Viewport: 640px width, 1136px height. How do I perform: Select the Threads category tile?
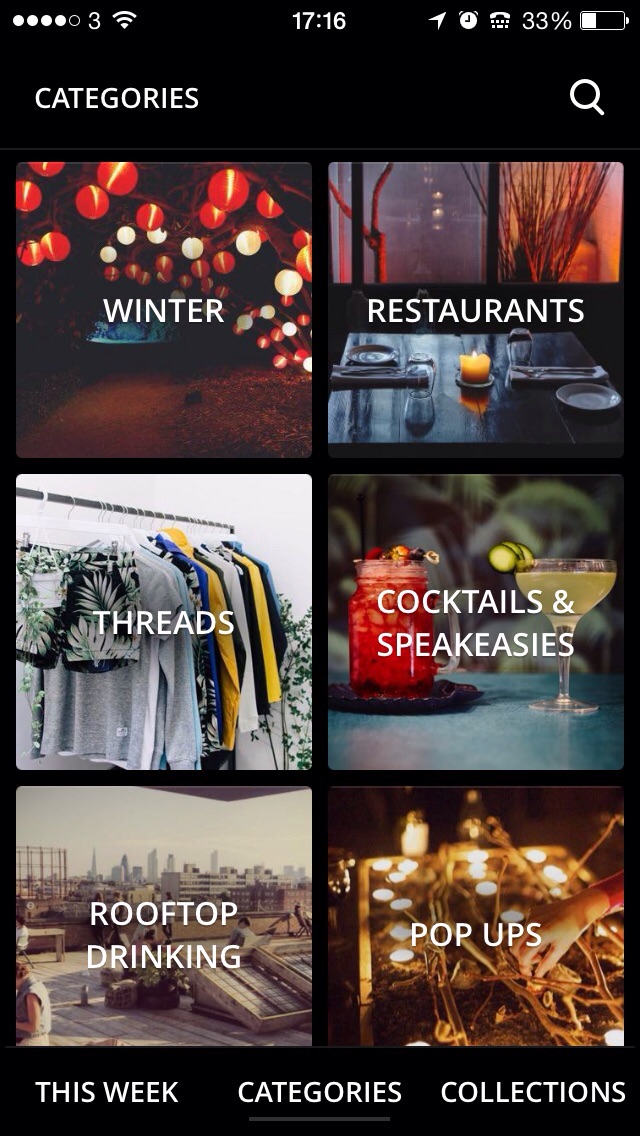coord(164,622)
